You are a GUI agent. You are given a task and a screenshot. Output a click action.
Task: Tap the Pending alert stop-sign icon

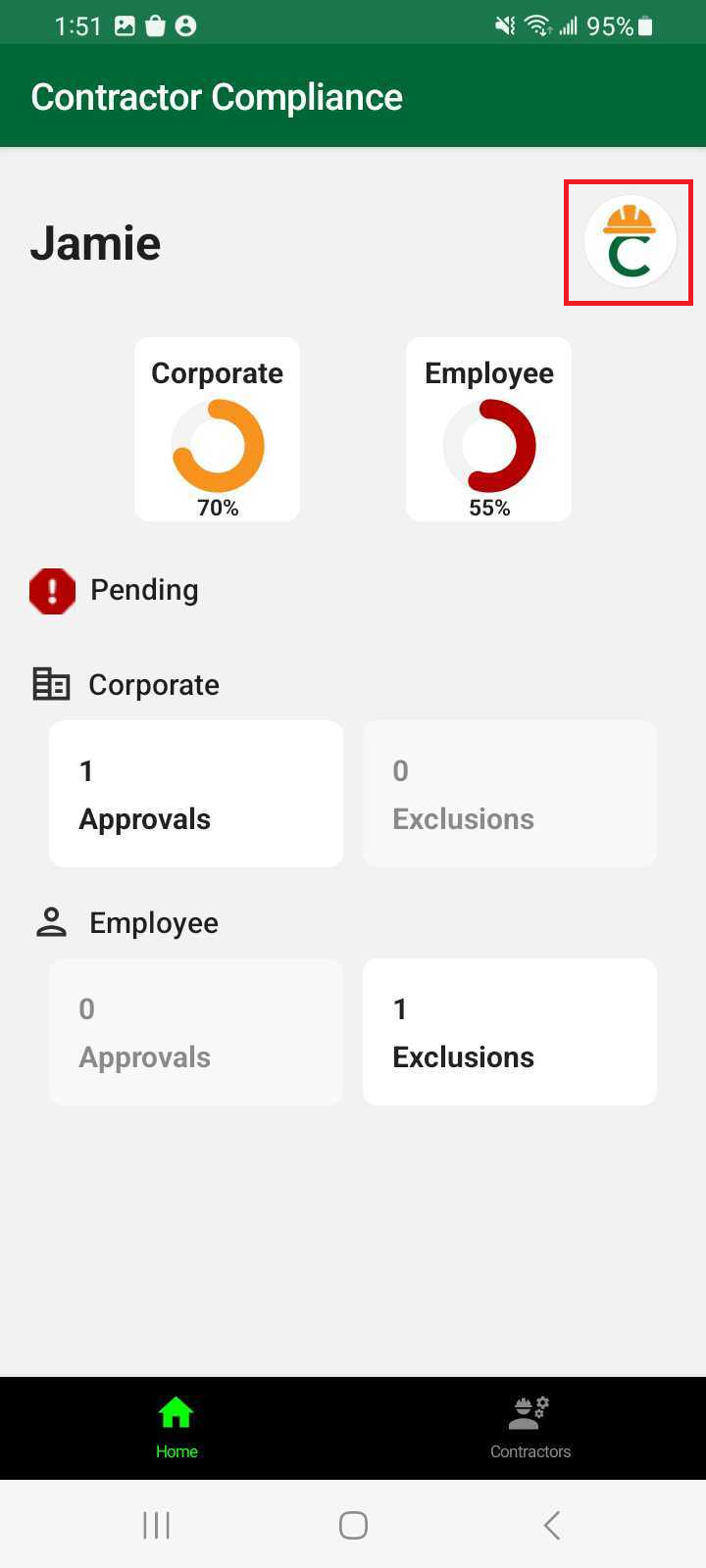click(x=52, y=590)
